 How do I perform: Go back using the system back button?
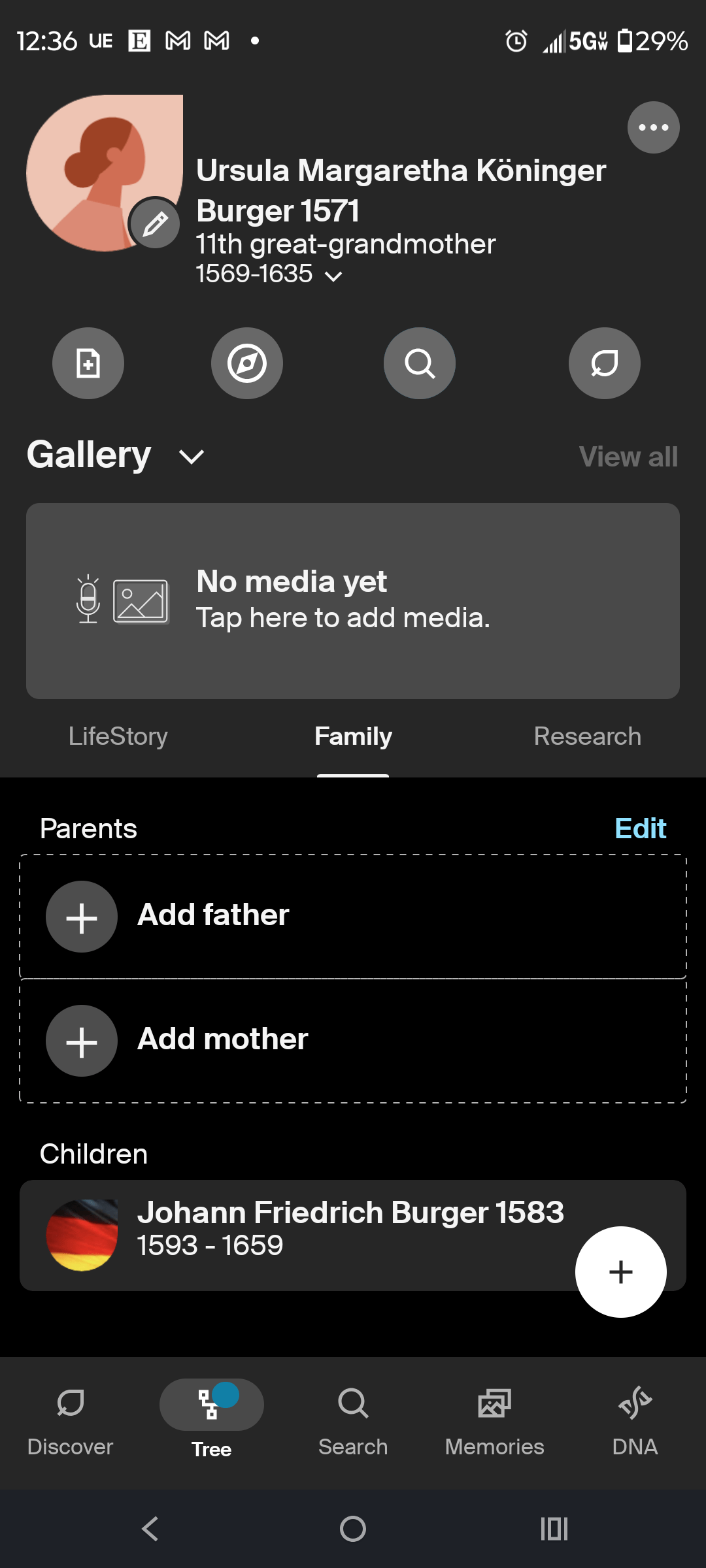[150, 1529]
